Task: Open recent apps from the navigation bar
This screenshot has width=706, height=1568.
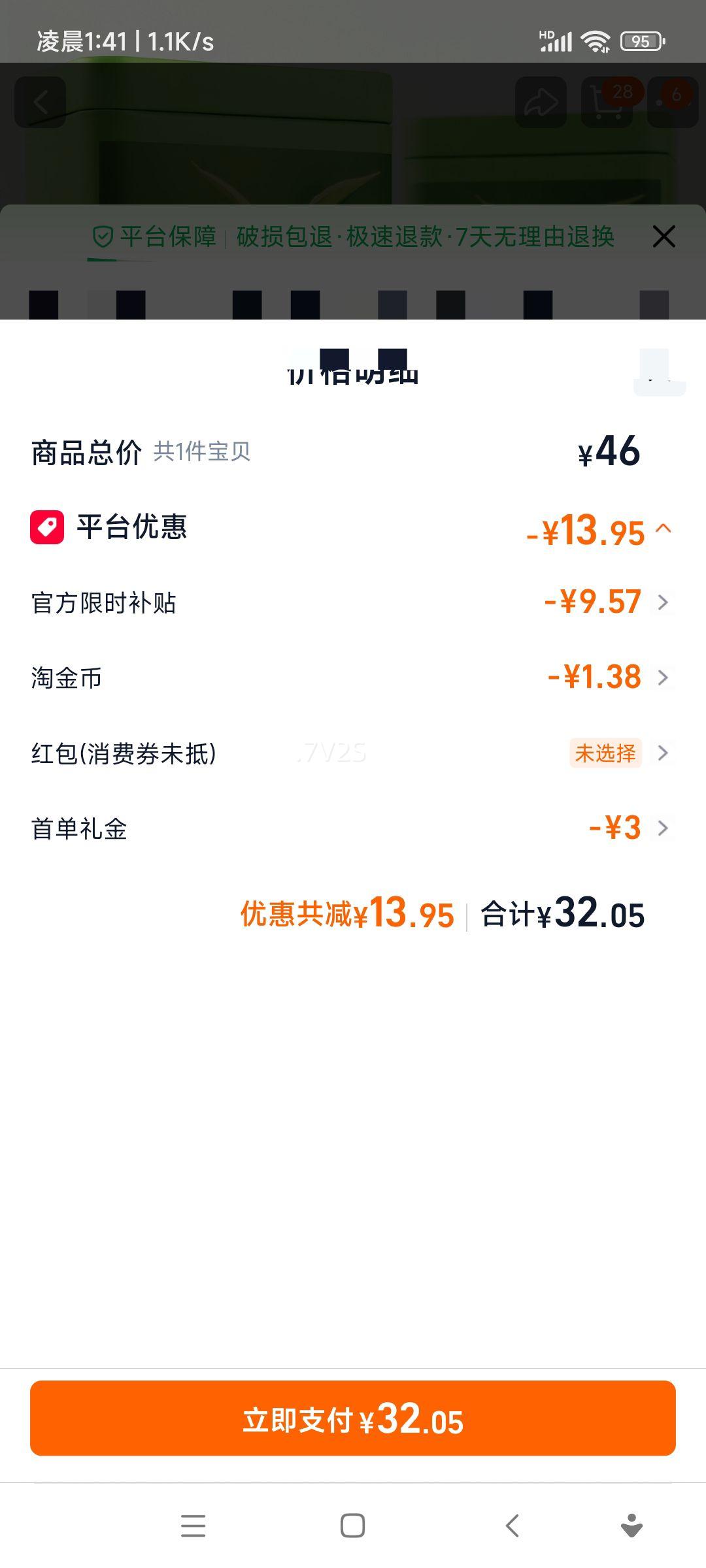Action: pyautogui.click(x=193, y=1526)
